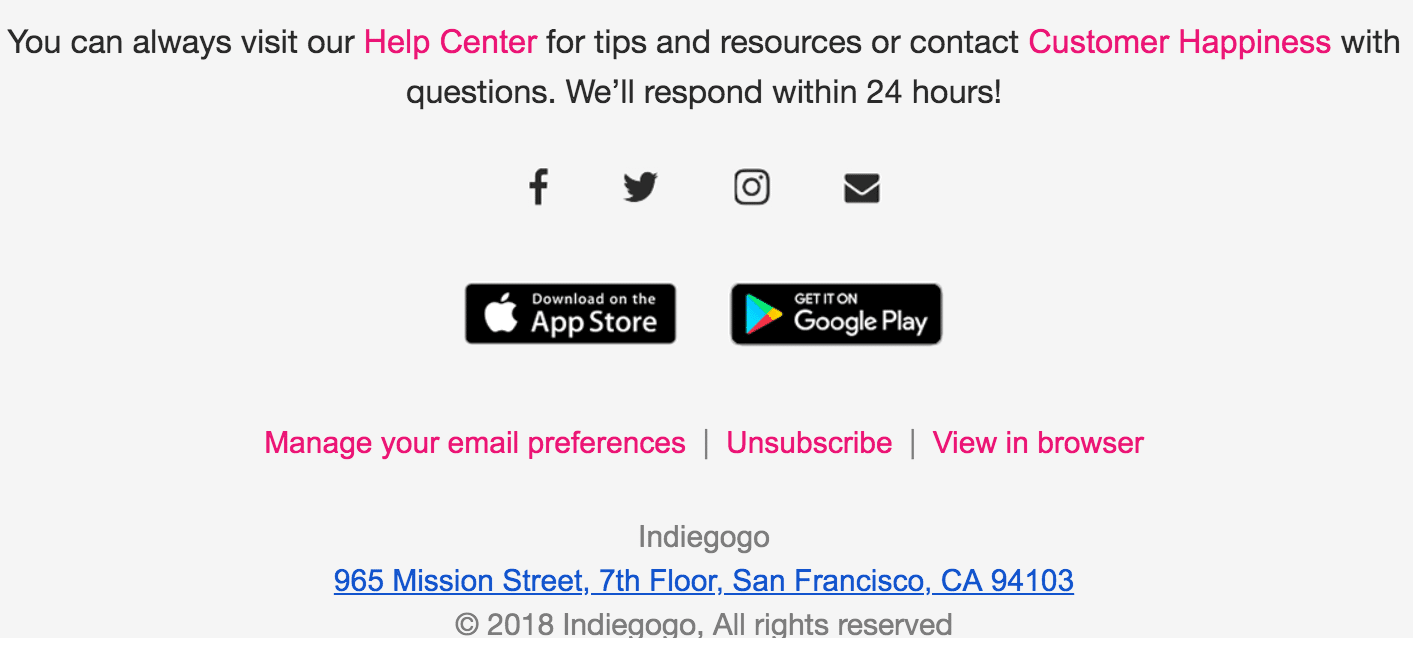Open the Instagram icon

coord(752,187)
